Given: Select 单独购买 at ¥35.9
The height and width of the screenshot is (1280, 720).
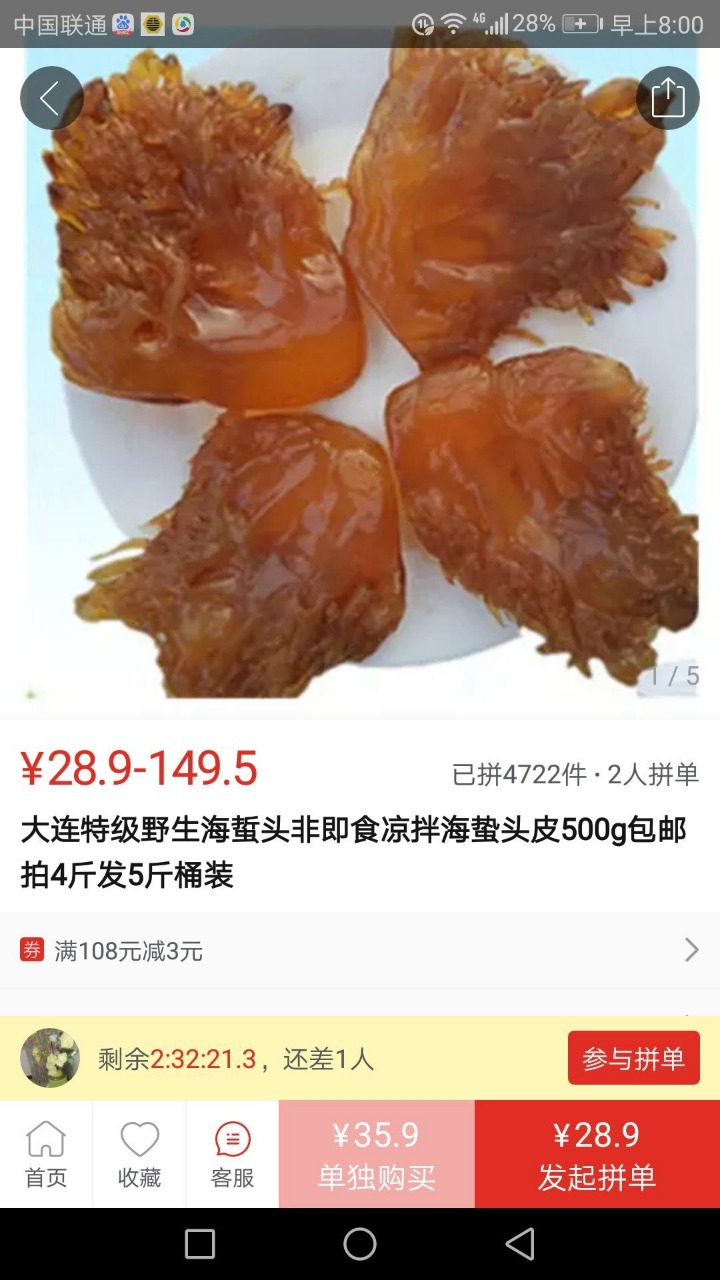Looking at the screenshot, I should click(376, 1154).
